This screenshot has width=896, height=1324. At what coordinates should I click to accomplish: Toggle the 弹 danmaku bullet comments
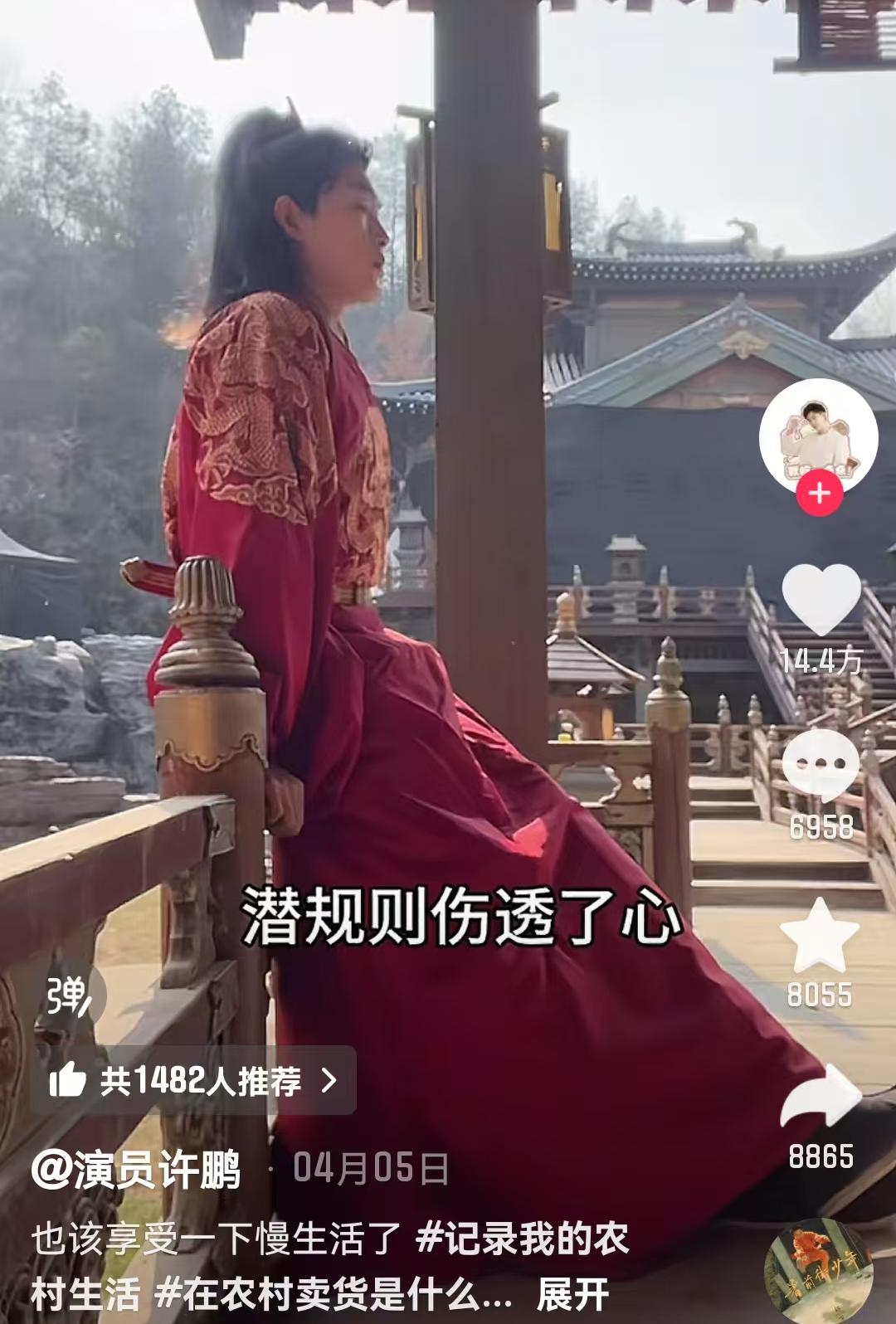69,995
